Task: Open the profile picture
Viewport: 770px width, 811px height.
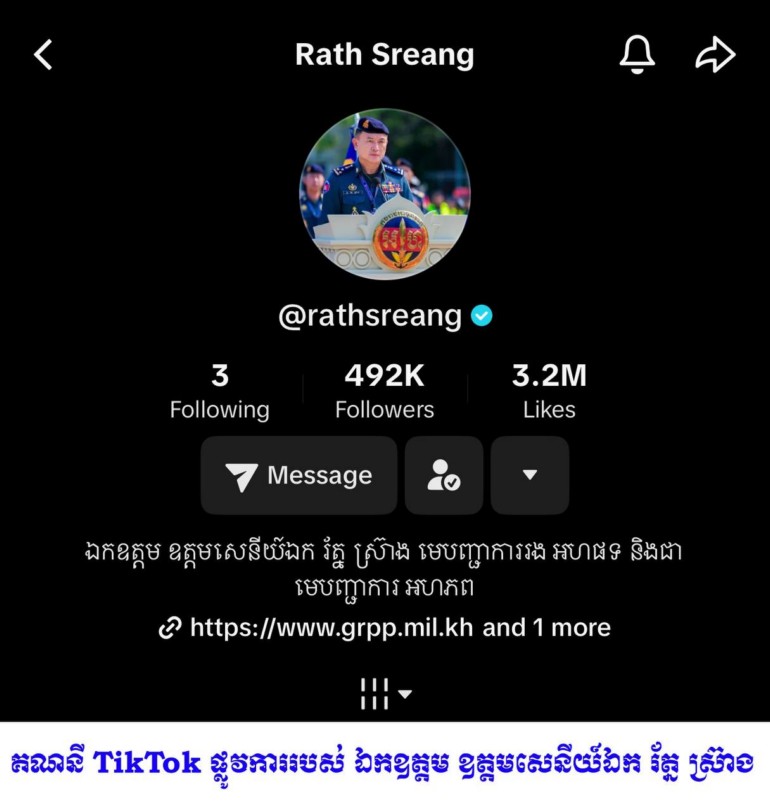Action: [x=385, y=194]
